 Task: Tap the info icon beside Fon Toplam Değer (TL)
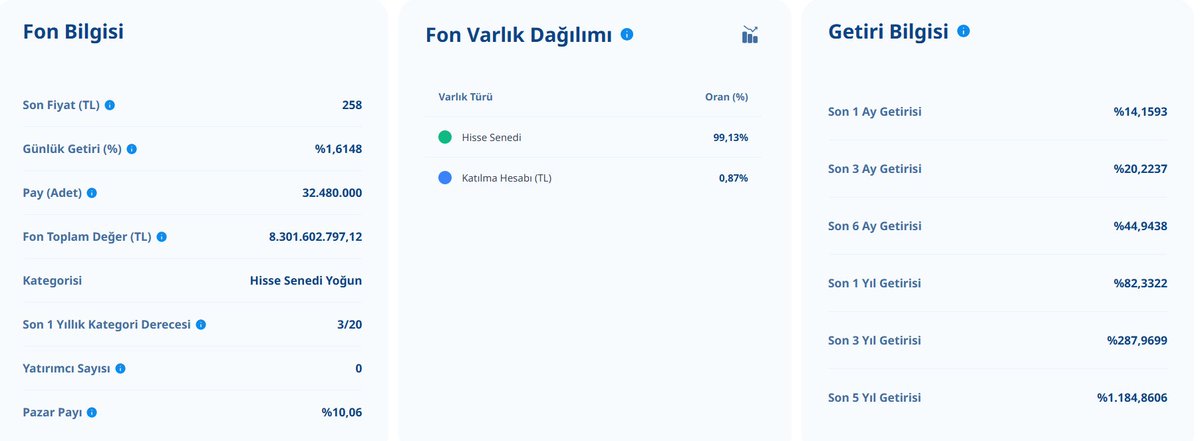point(162,237)
